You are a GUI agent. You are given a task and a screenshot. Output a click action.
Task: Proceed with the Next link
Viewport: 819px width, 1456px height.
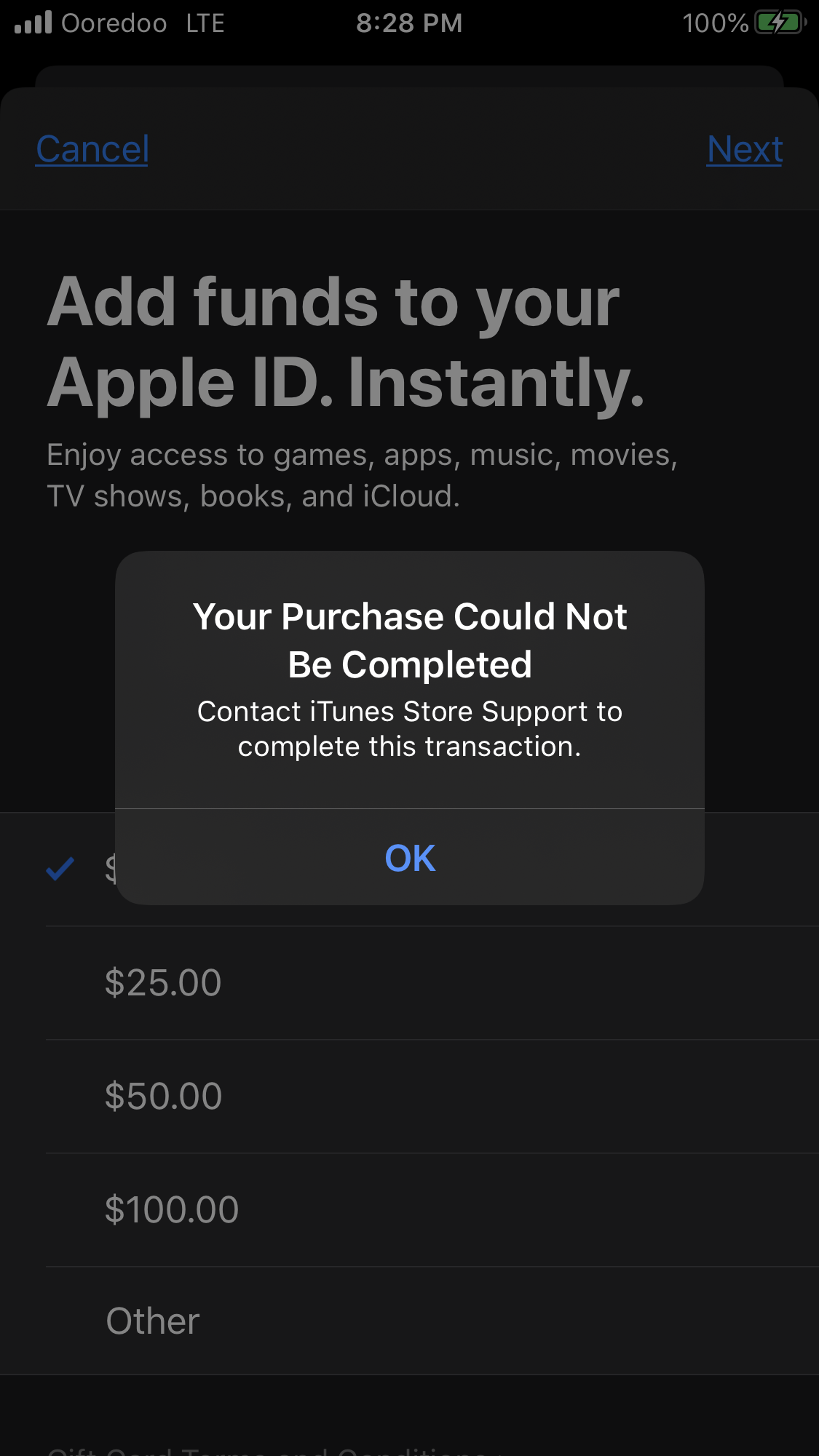(x=745, y=149)
